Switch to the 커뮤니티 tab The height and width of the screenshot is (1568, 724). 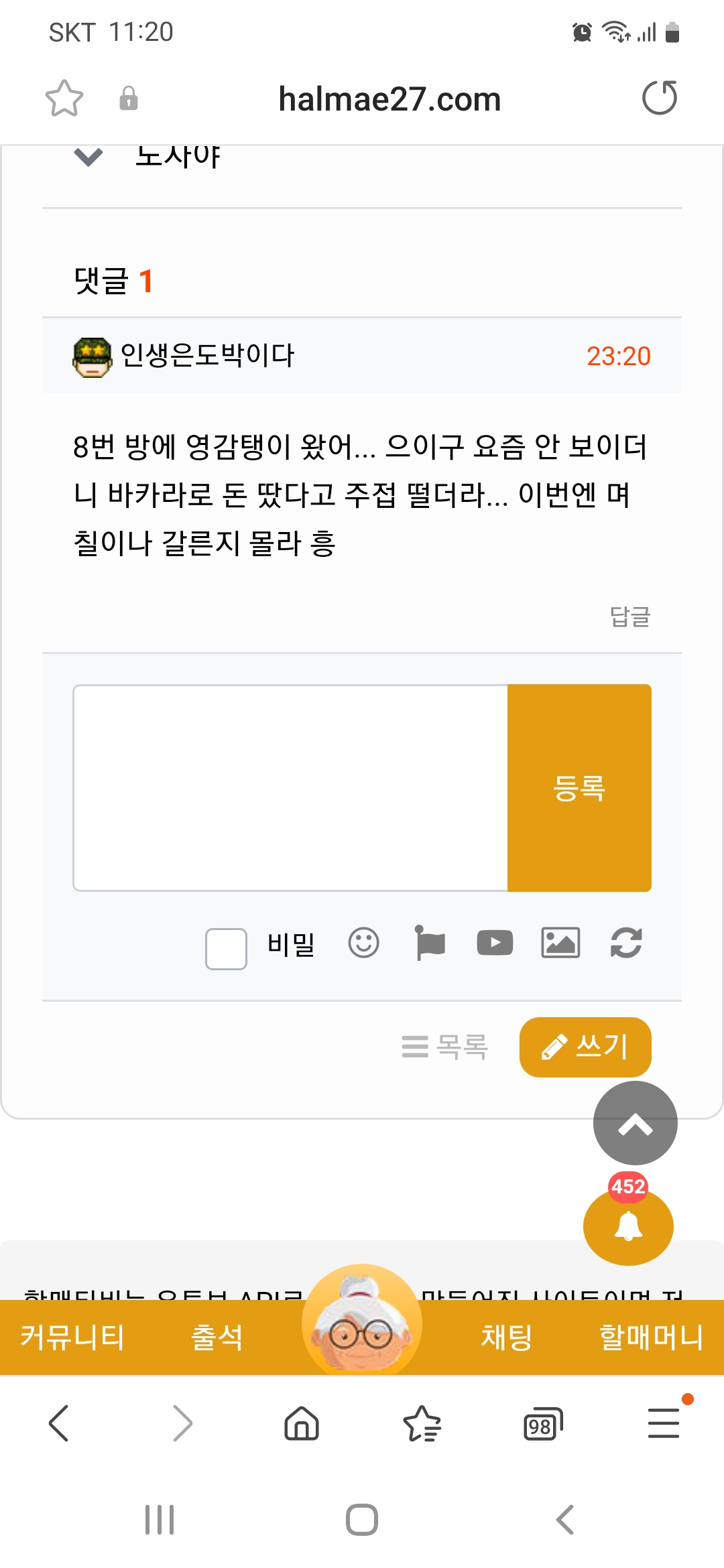(x=72, y=1337)
